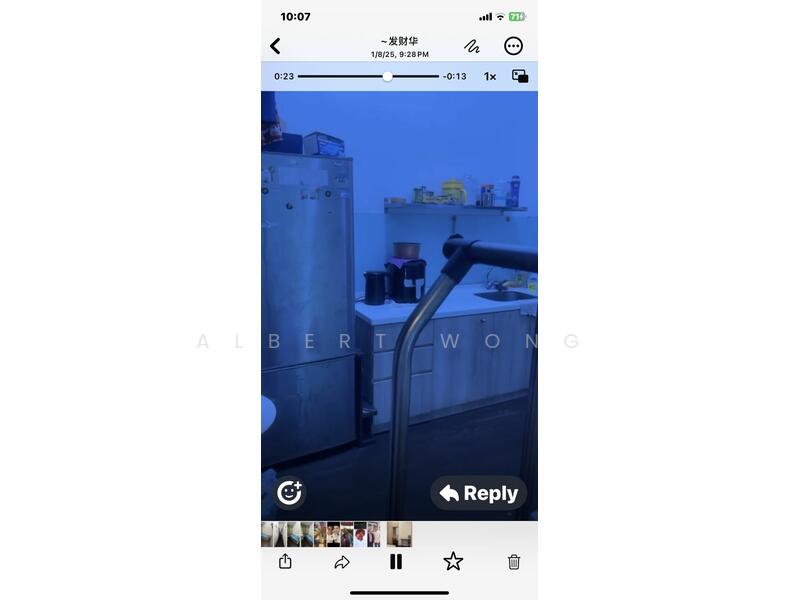Delete this video

pyautogui.click(x=514, y=562)
